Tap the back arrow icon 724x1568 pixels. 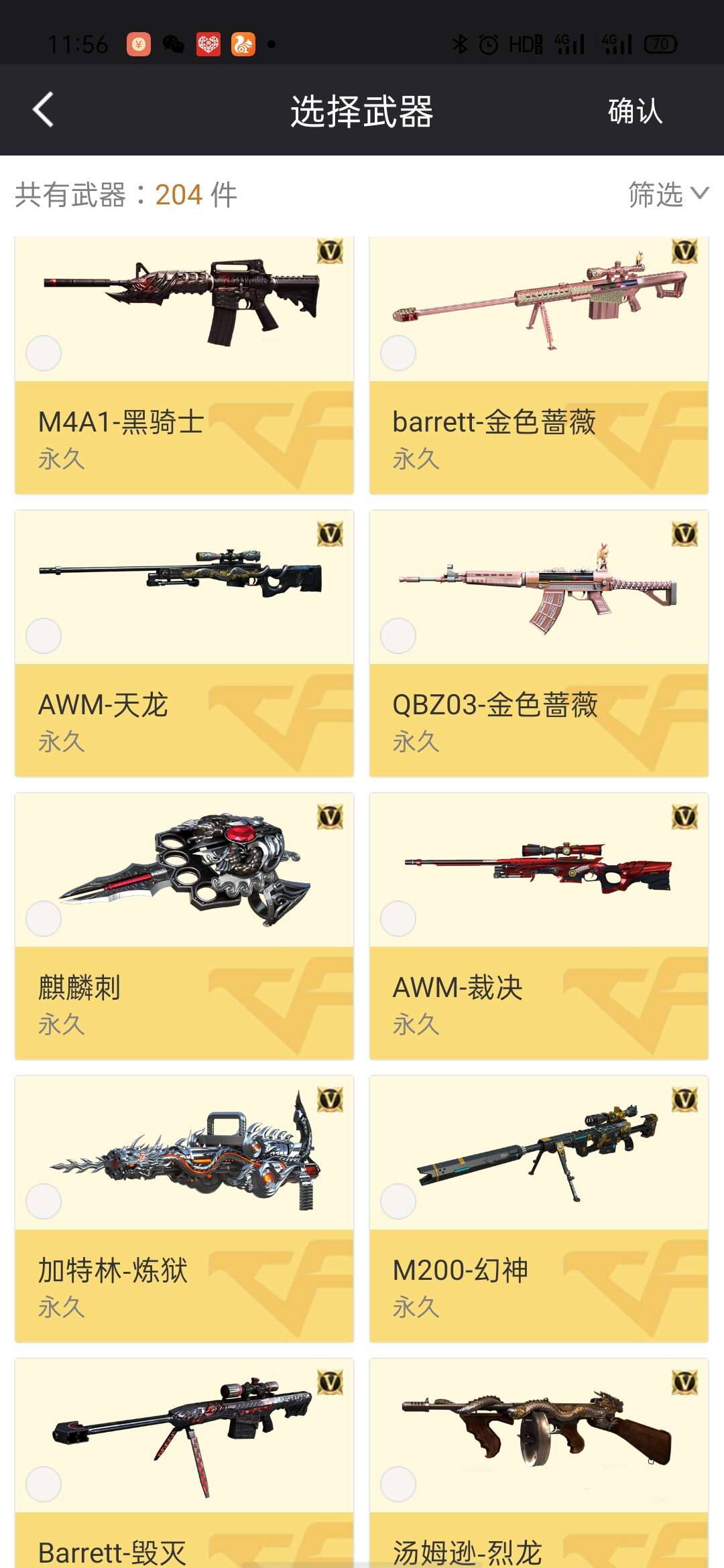42,109
